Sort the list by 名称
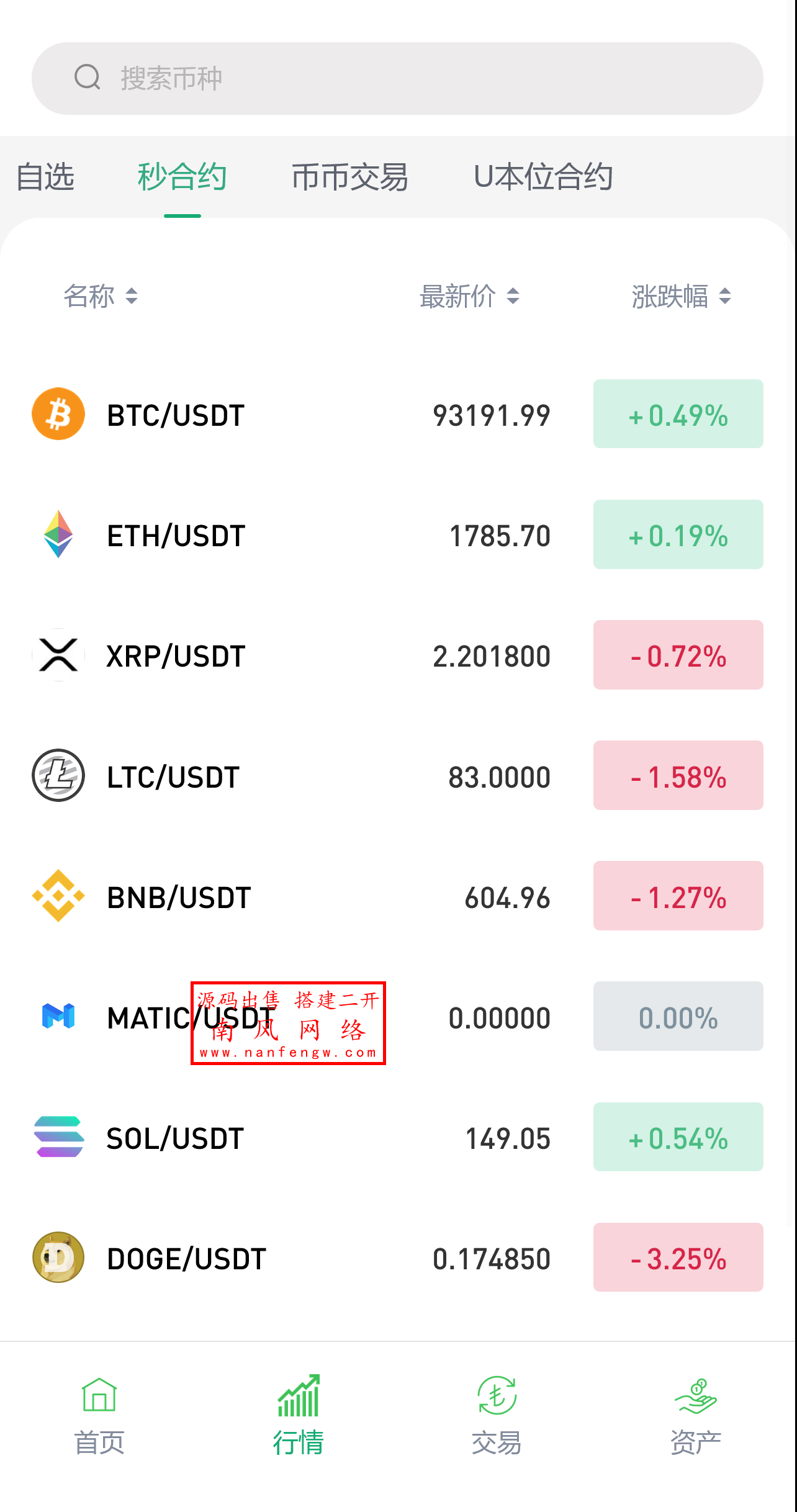Screen dimensions: 797x1512 click(x=101, y=296)
